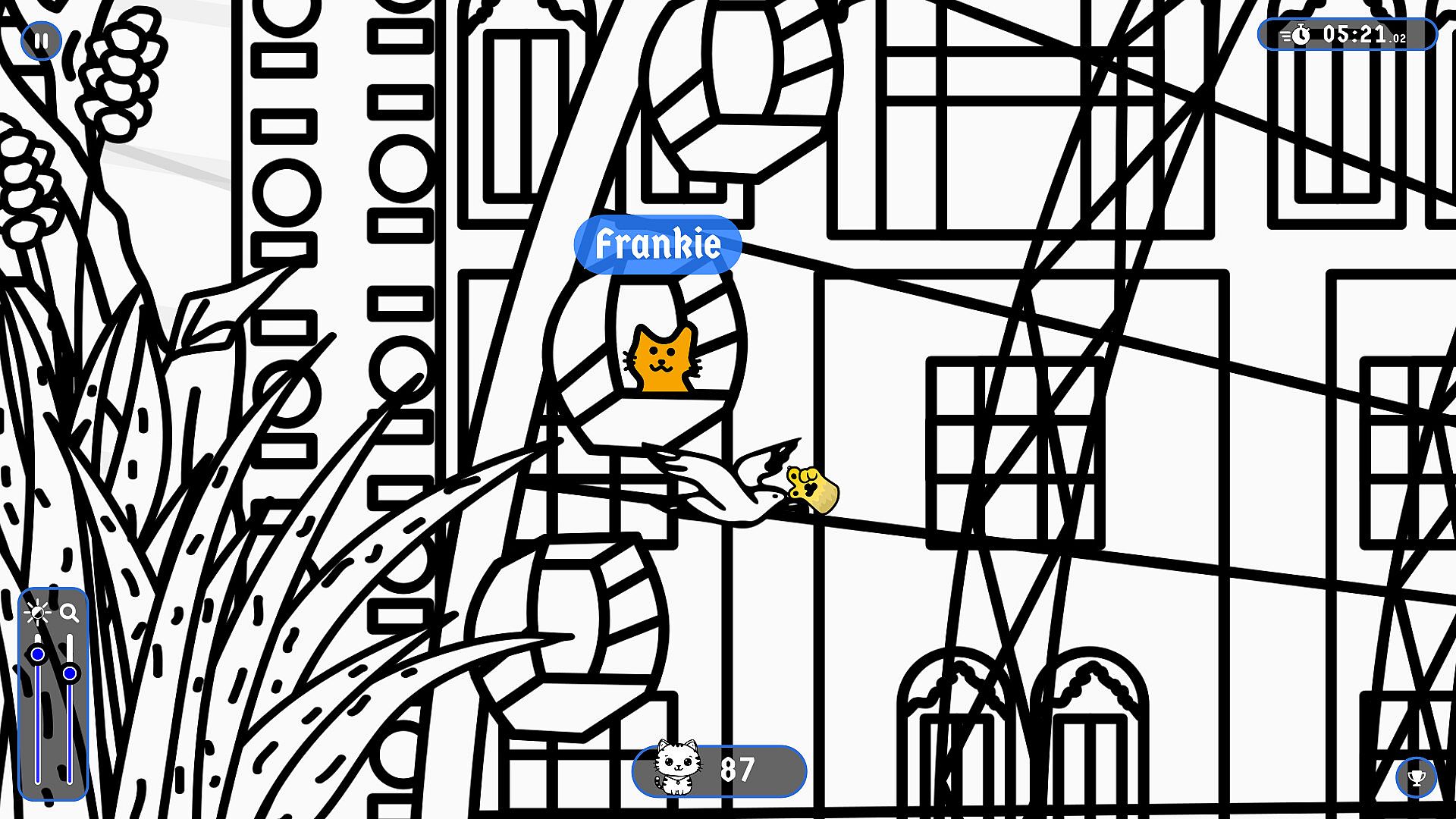Pause the game

tap(41, 41)
